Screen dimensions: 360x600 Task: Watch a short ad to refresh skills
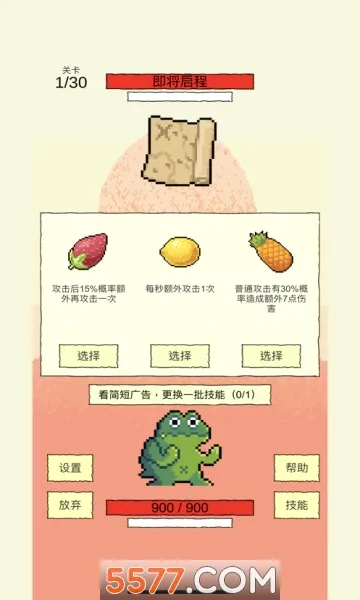(180, 395)
